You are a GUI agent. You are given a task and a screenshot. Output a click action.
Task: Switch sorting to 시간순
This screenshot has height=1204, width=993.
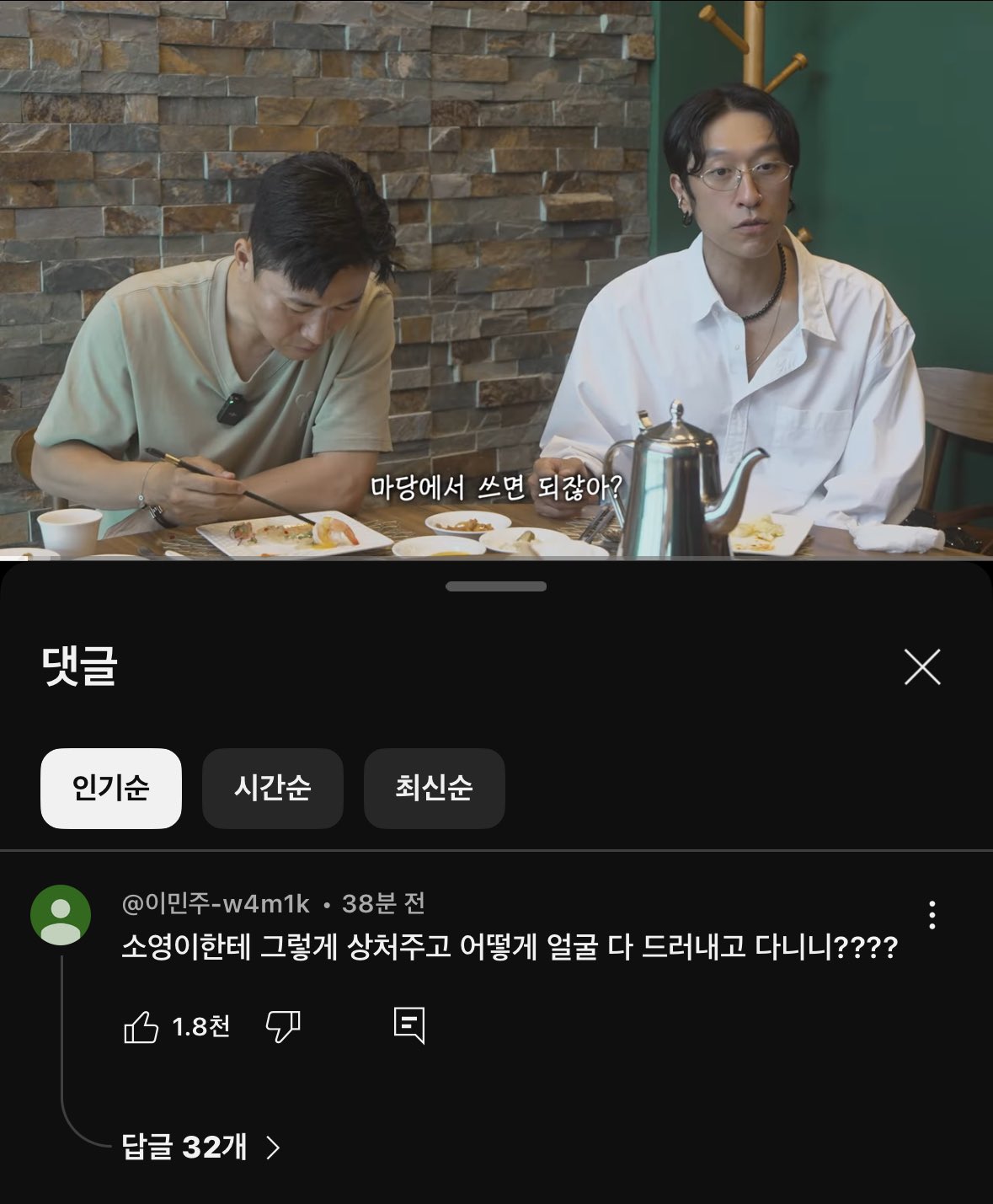(x=272, y=789)
